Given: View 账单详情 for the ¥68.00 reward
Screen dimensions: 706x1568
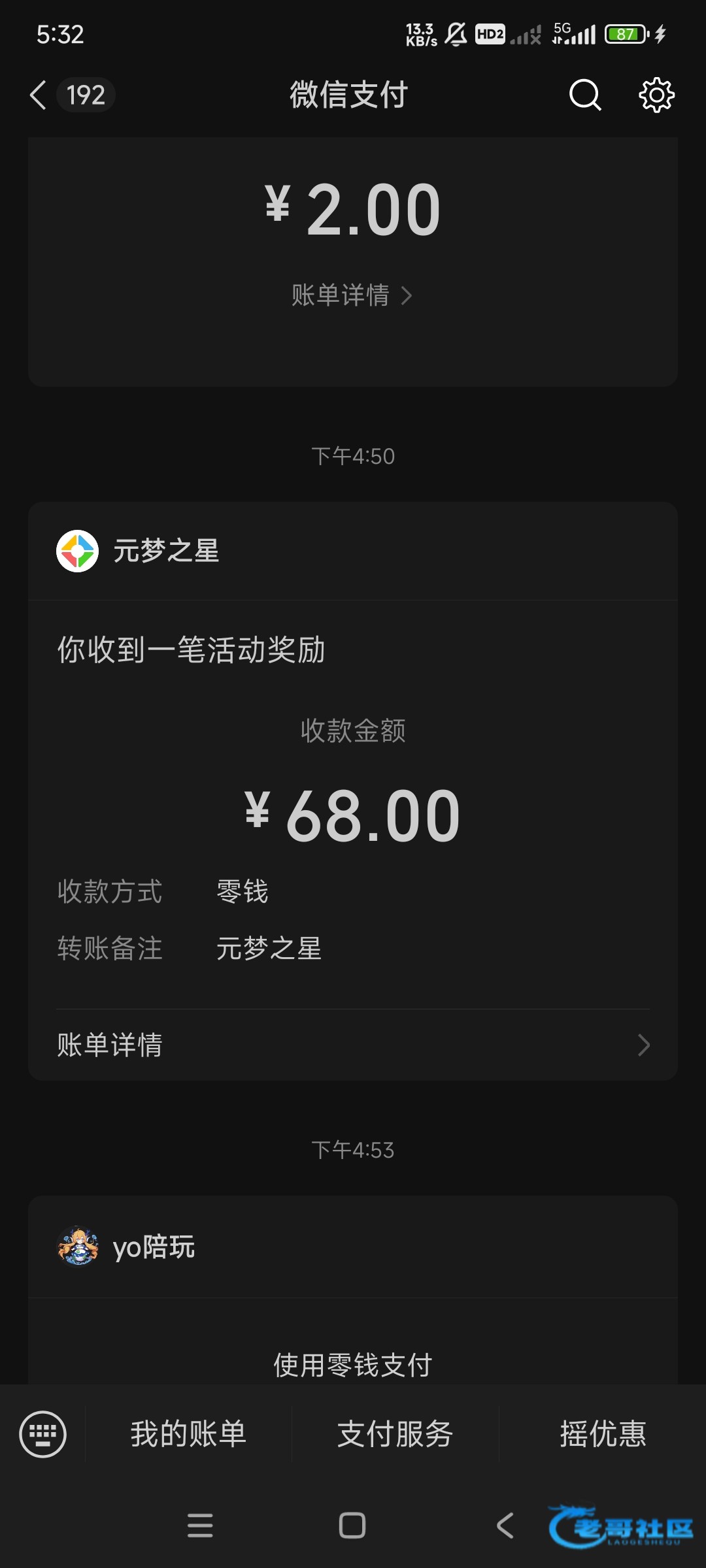Looking at the screenshot, I should pos(353,1045).
